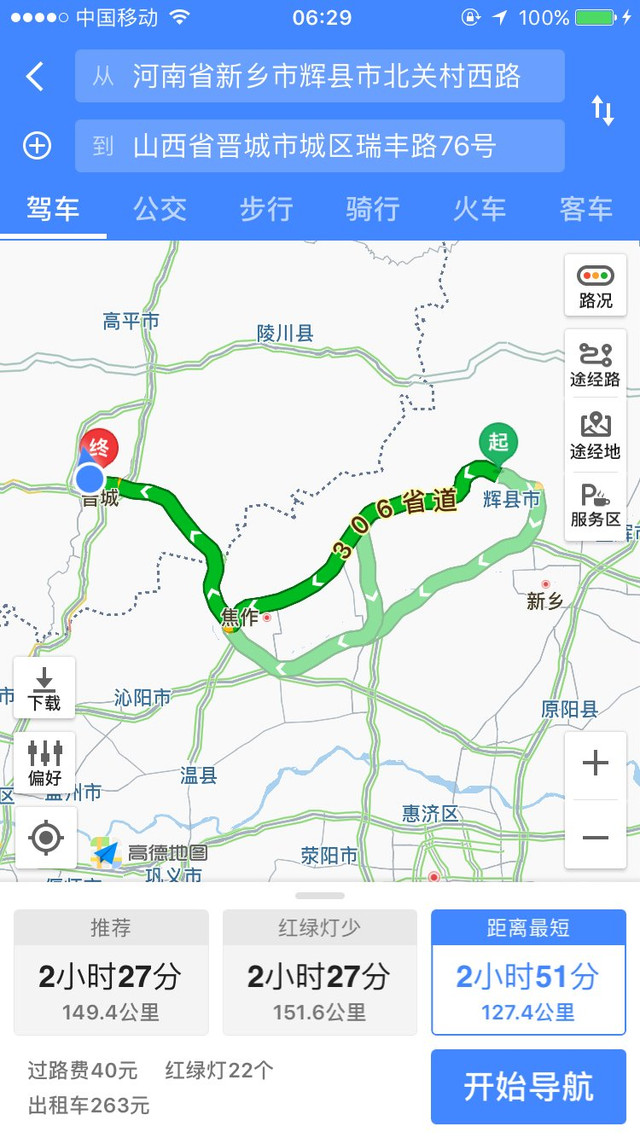Go back using the top-left arrow
Image resolution: width=640 pixels, height=1138 pixels.
35,77
